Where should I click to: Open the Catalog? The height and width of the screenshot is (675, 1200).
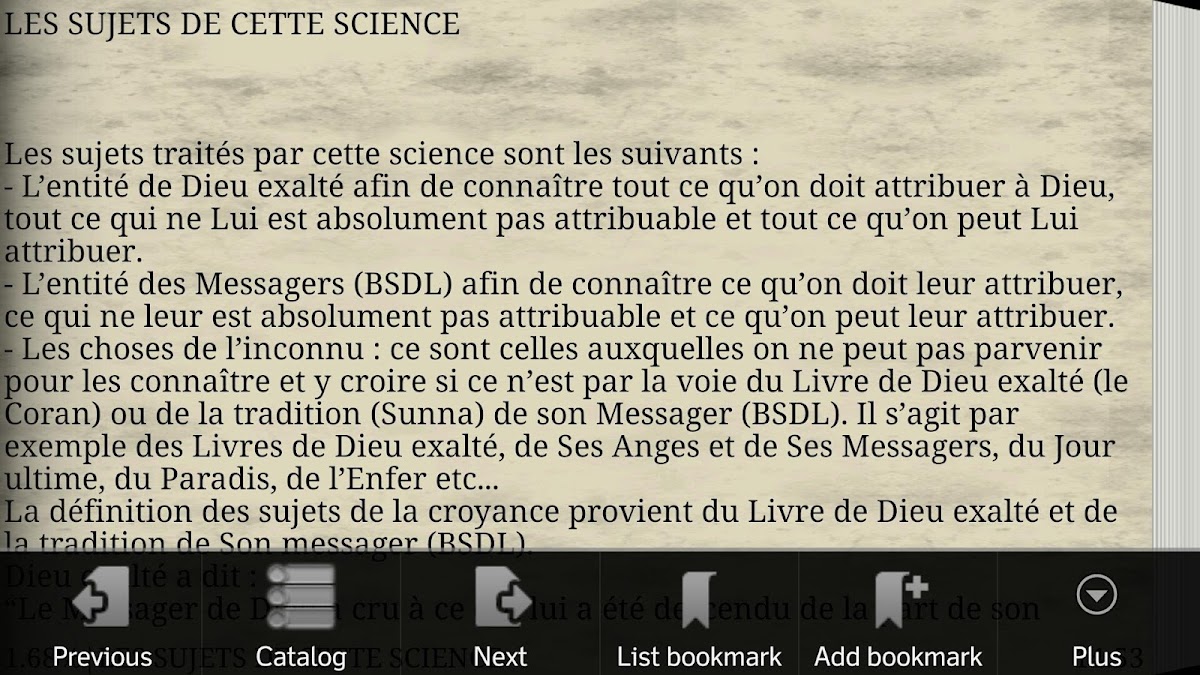(x=301, y=613)
